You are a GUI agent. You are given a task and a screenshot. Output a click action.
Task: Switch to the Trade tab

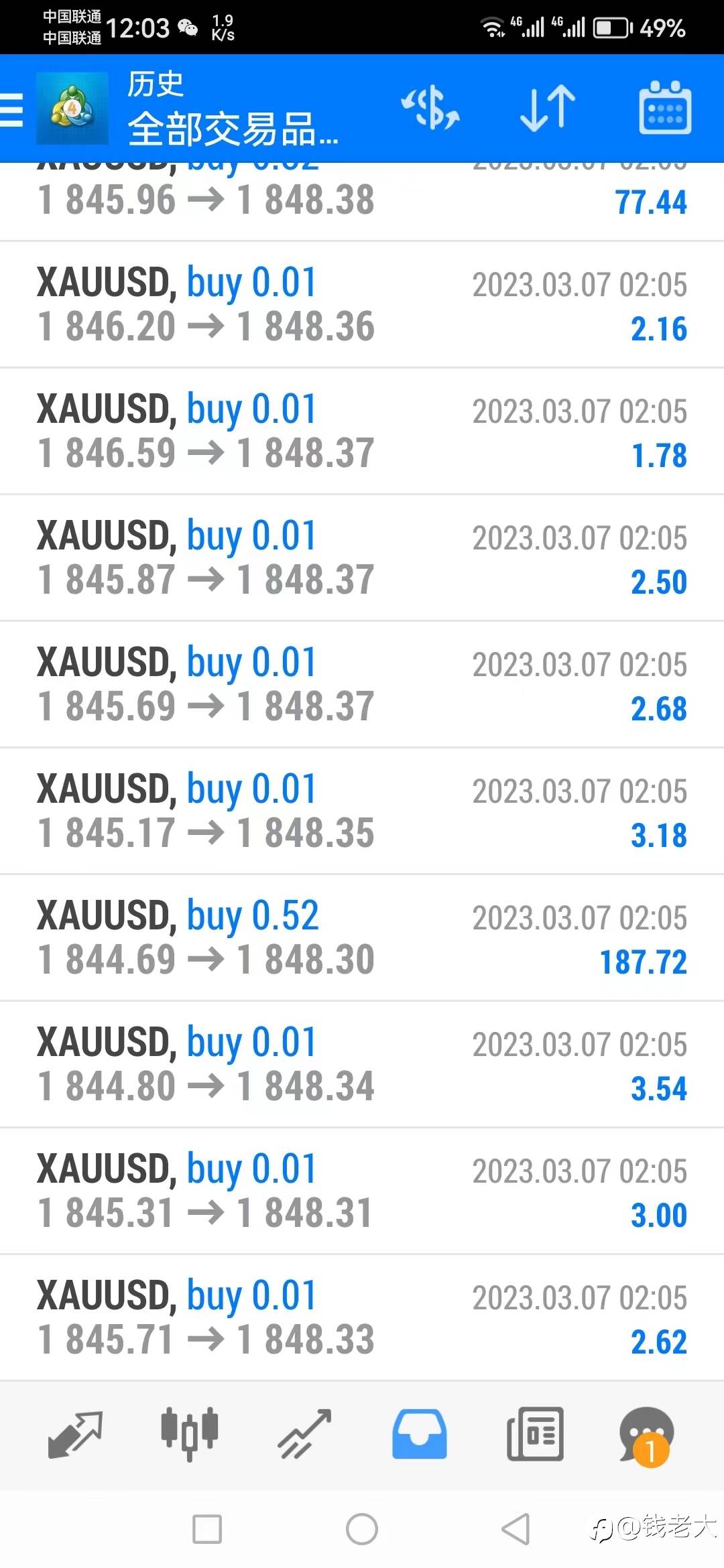coord(305,1434)
